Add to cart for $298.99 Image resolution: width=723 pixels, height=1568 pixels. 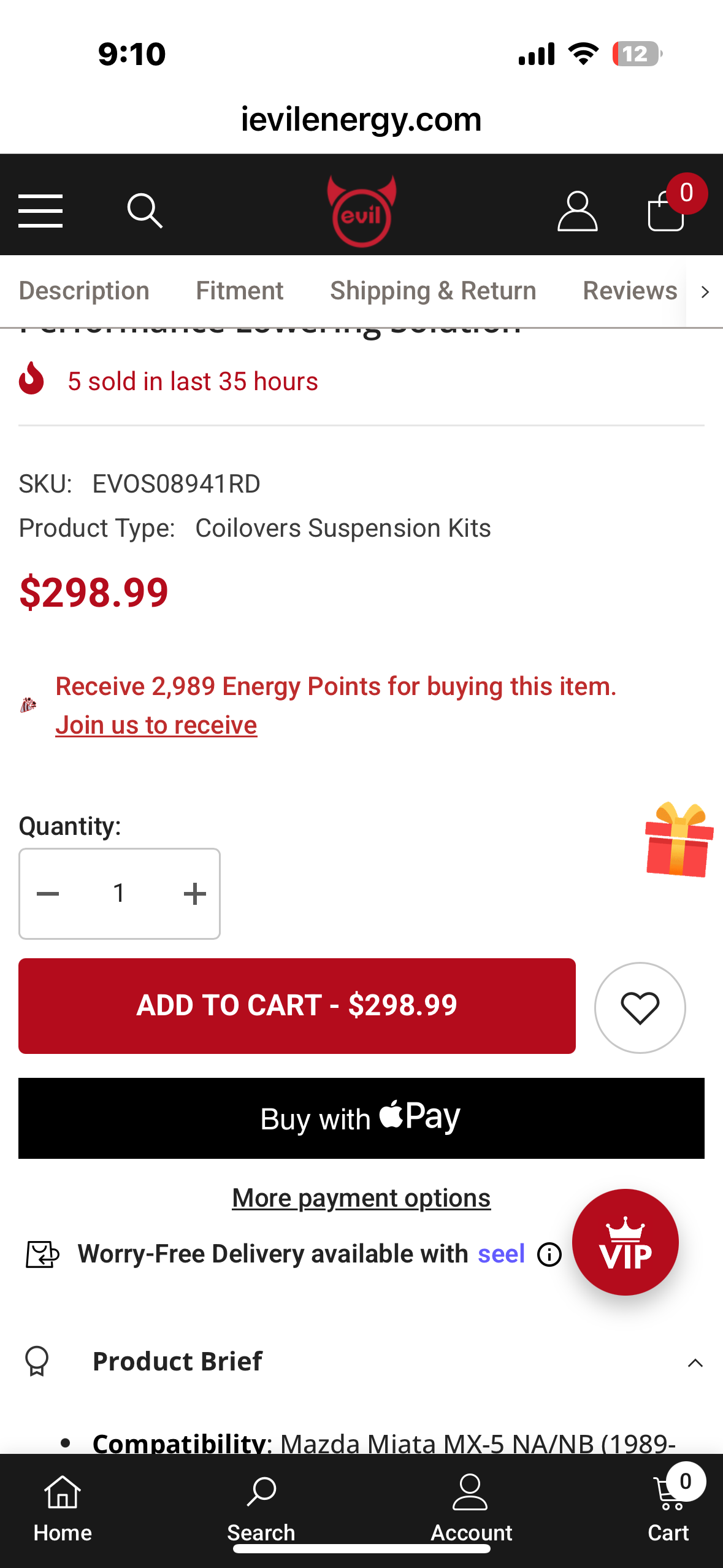297,1006
